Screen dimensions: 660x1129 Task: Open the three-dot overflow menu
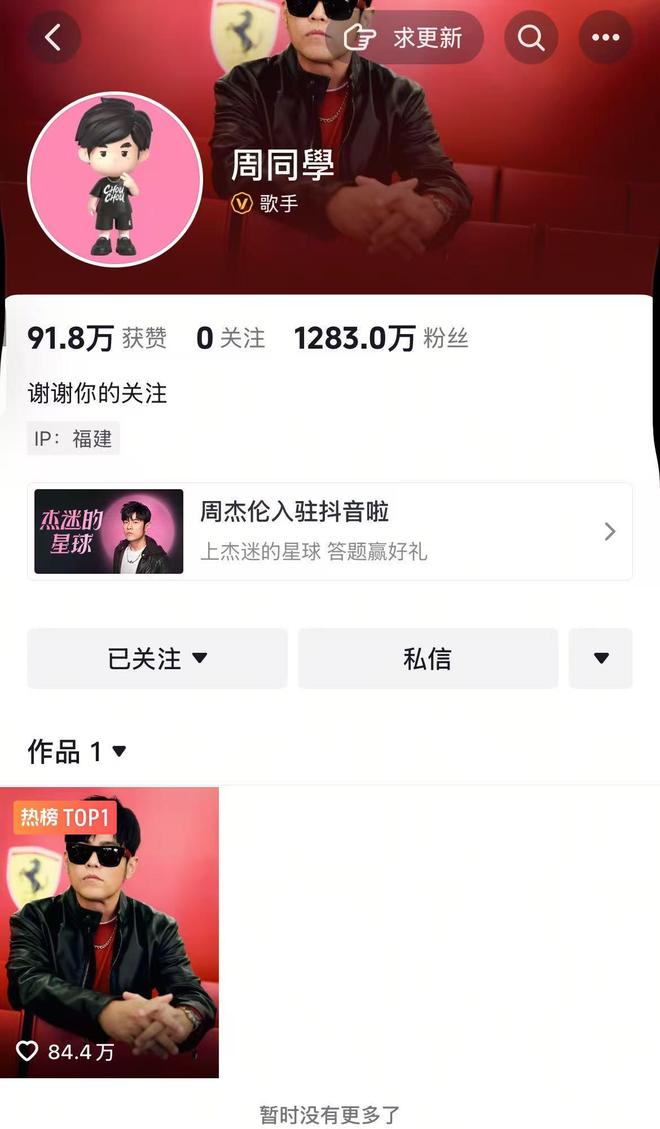click(x=605, y=38)
